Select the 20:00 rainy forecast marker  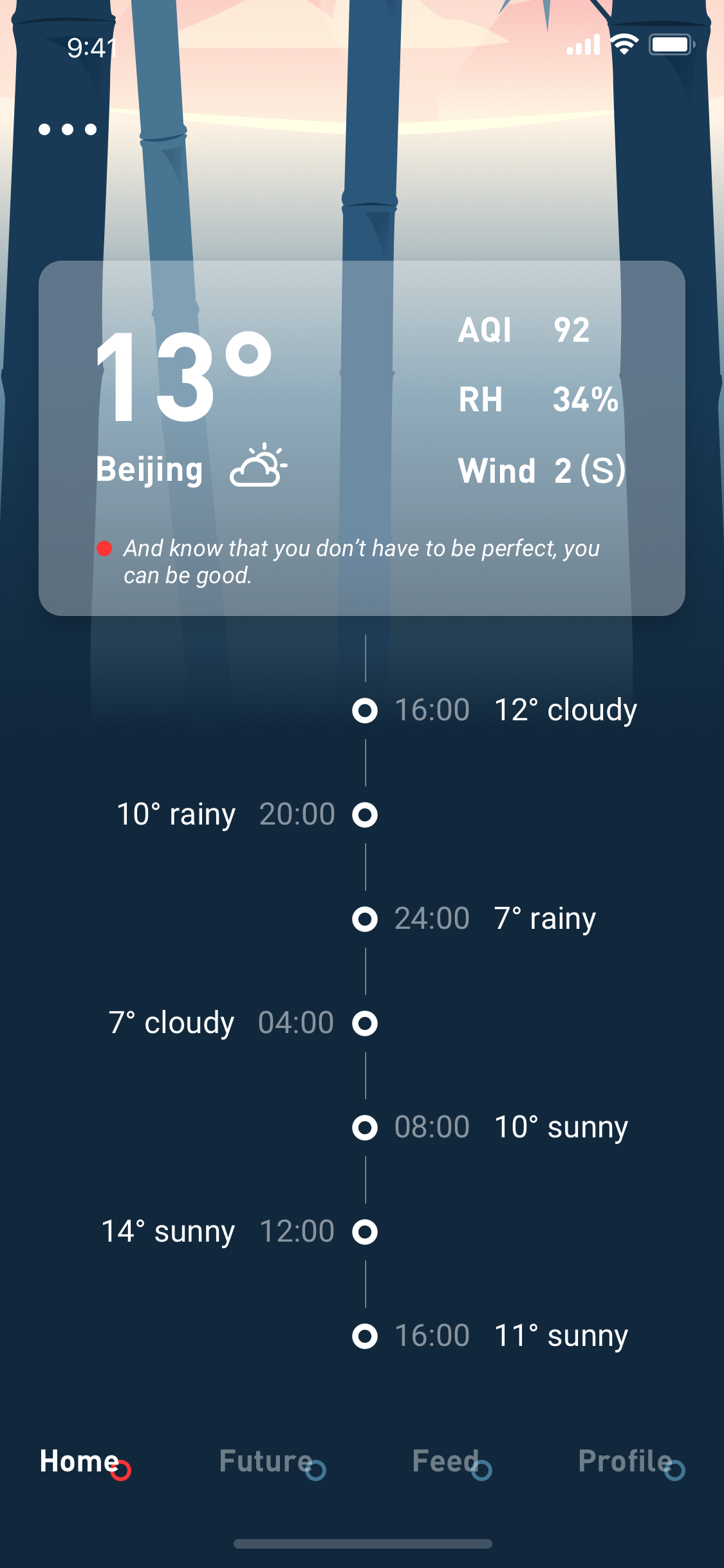pyautogui.click(x=365, y=814)
